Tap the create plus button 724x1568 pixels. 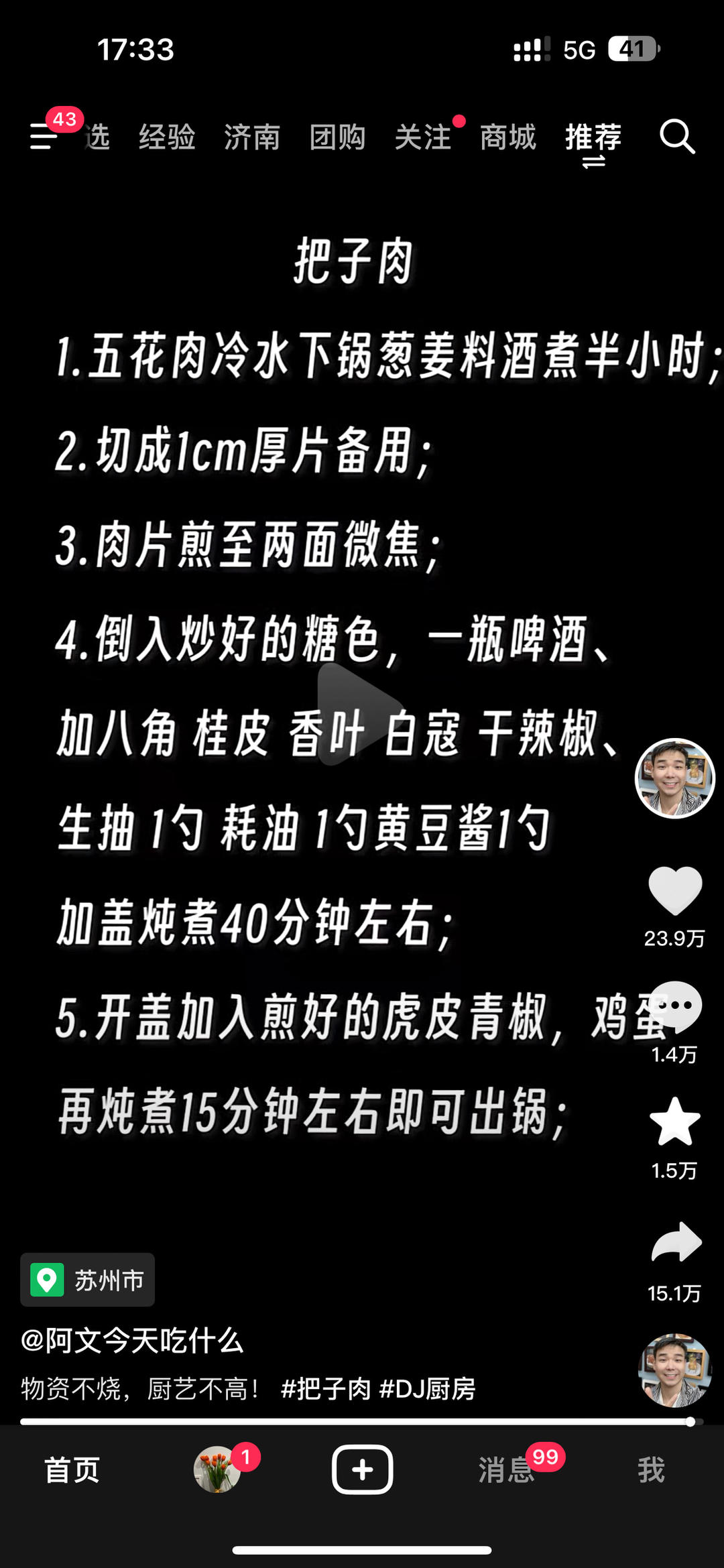pyautogui.click(x=362, y=1469)
